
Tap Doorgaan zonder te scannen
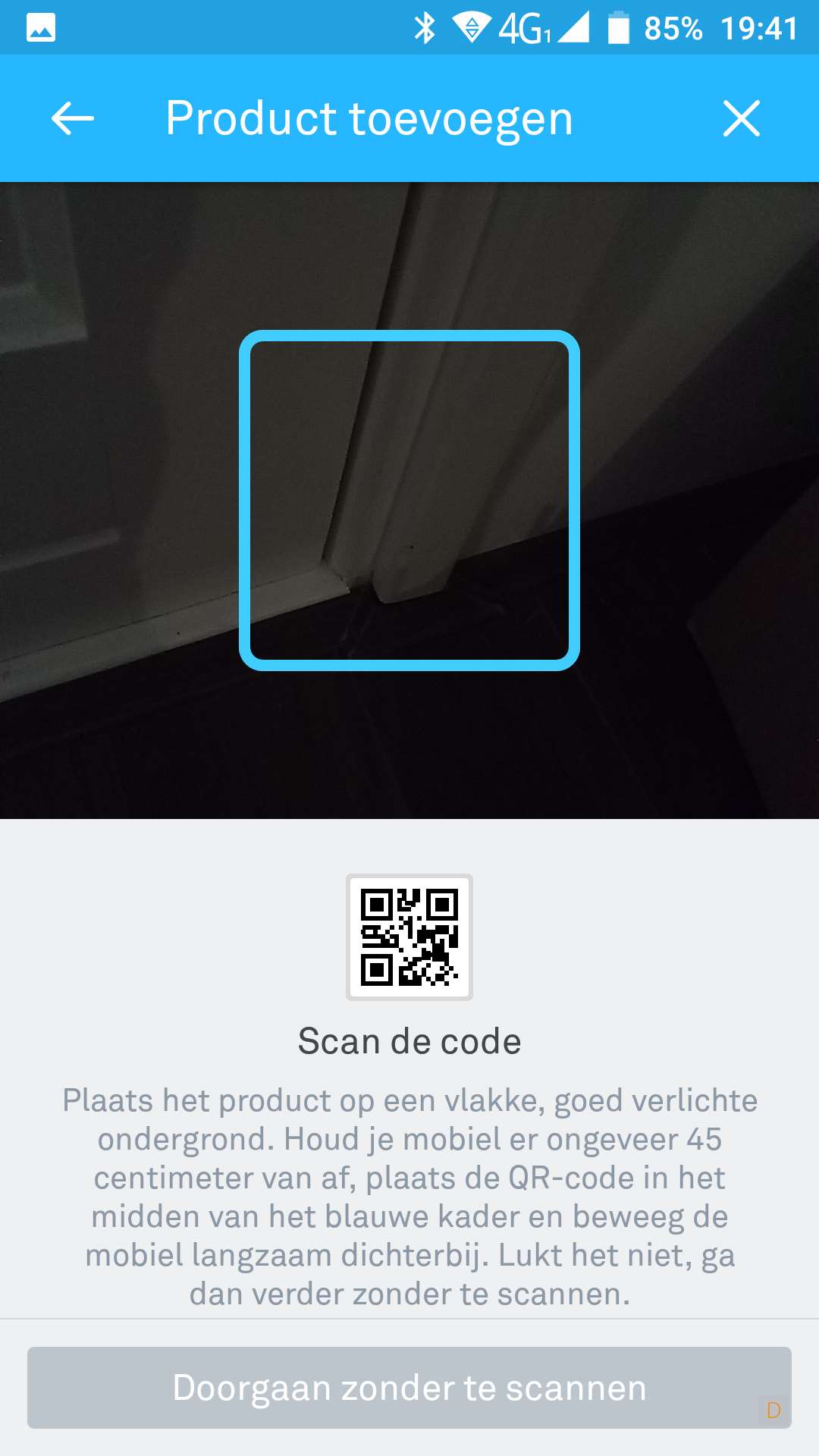coord(409,1388)
